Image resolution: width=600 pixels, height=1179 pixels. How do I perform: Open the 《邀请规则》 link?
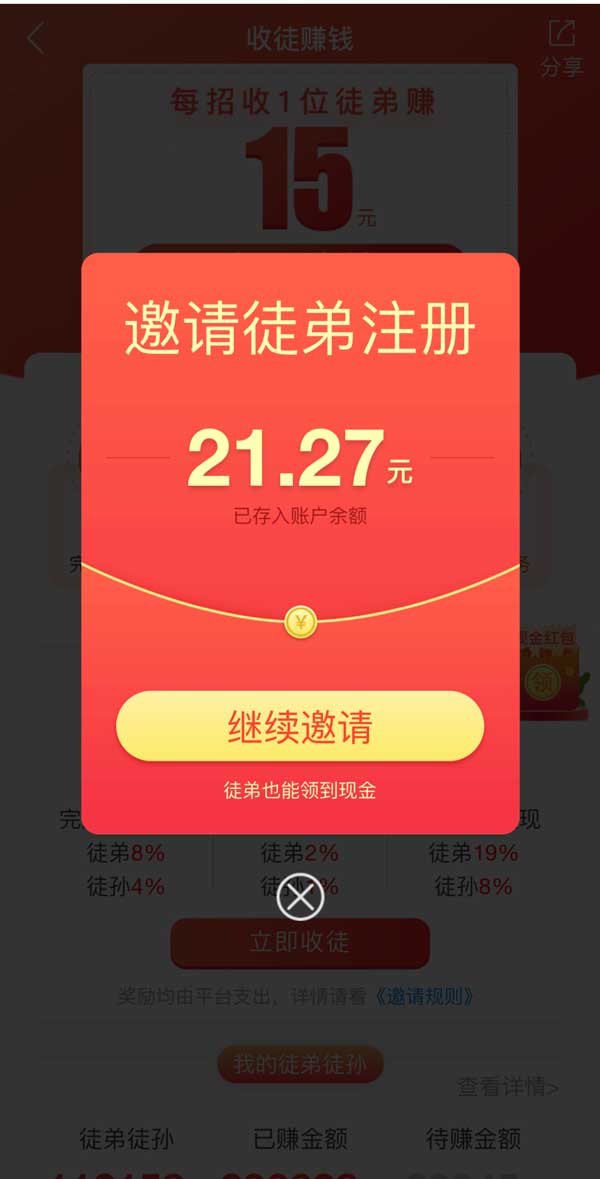pos(424,996)
